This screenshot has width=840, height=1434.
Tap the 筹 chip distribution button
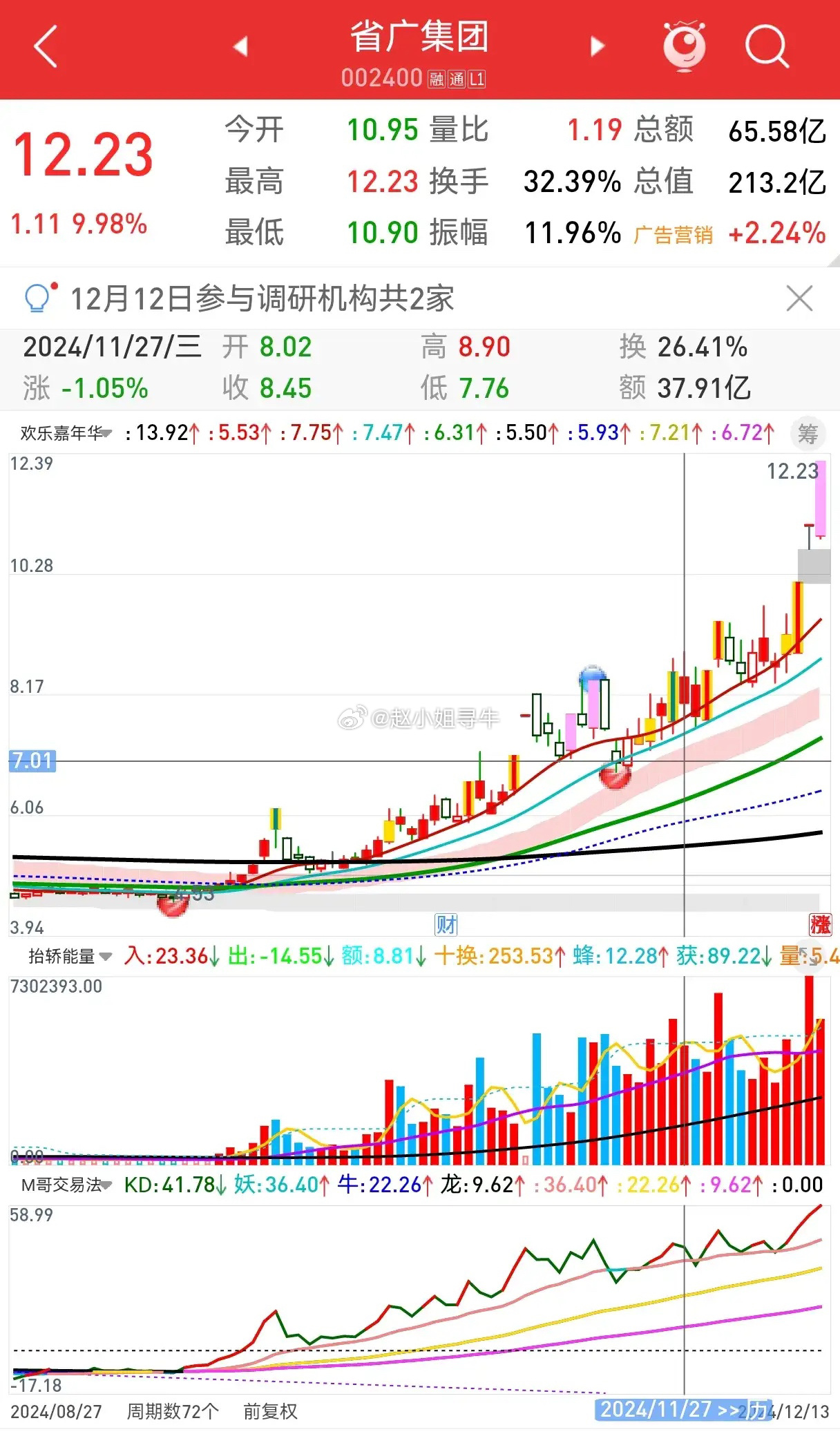click(808, 434)
